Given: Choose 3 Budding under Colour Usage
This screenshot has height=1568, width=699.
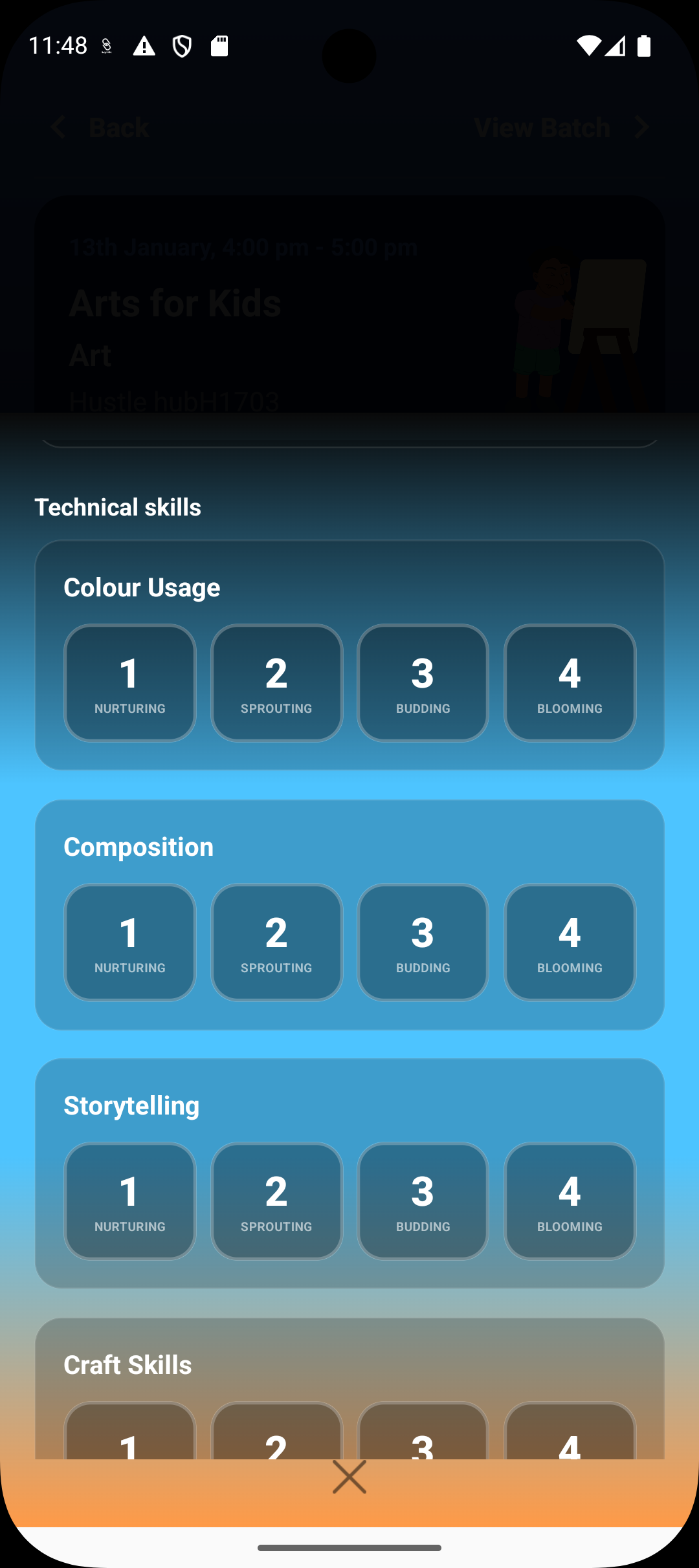Looking at the screenshot, I should tap(423, 683).
